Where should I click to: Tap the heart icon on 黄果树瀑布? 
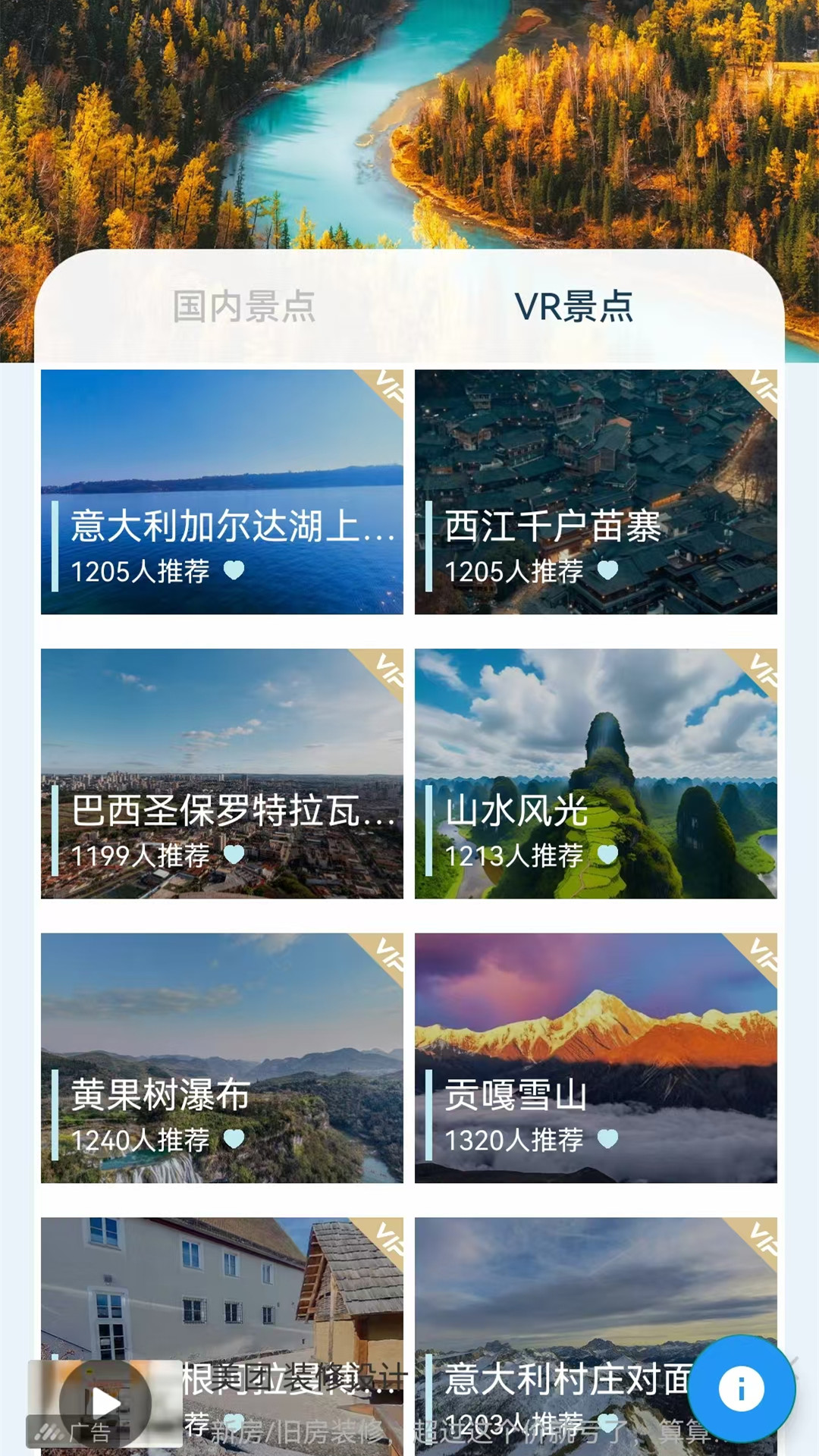click(234, 1137)
